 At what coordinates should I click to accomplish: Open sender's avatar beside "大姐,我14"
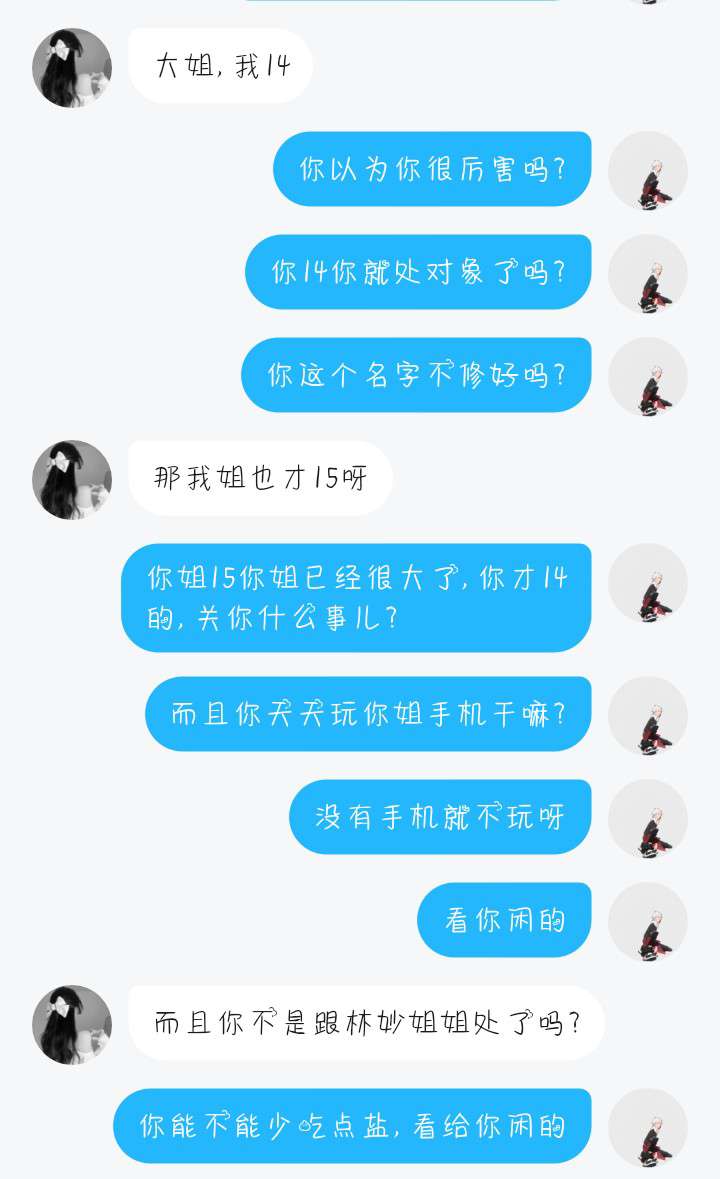(72, 68)
